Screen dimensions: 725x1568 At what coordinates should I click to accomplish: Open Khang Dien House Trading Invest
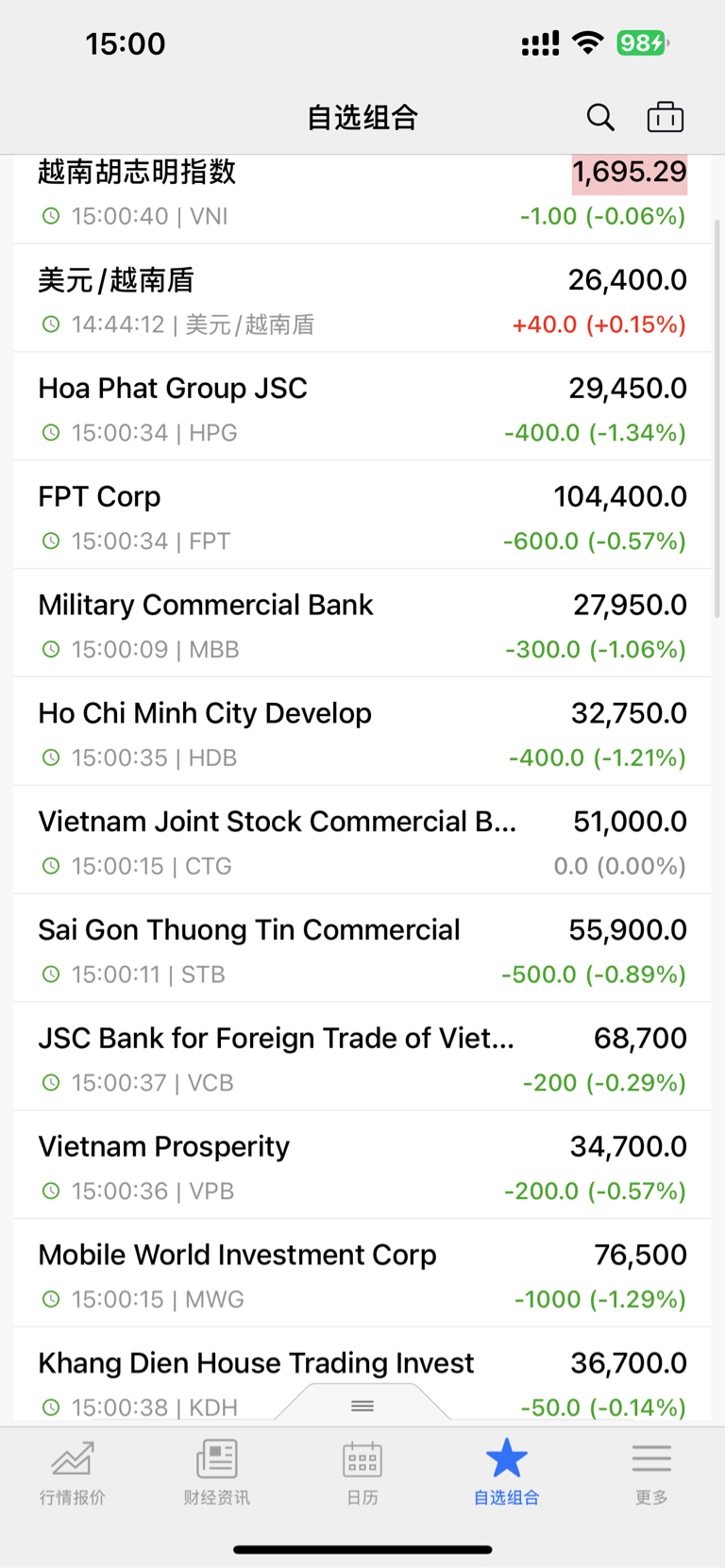pyautogui.click(x=362, y=1377)
